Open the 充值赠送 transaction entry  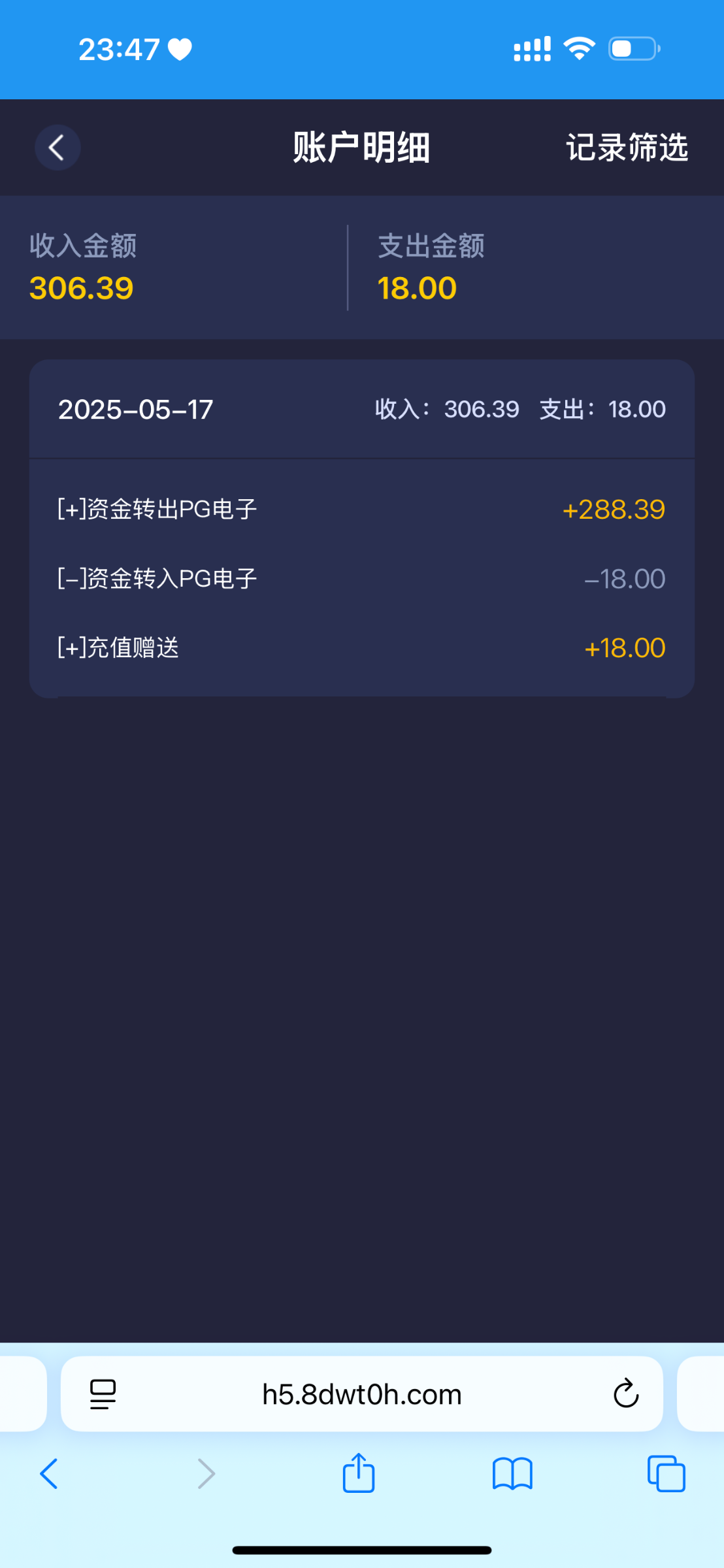pyautogui.click(x=361, y=647)
